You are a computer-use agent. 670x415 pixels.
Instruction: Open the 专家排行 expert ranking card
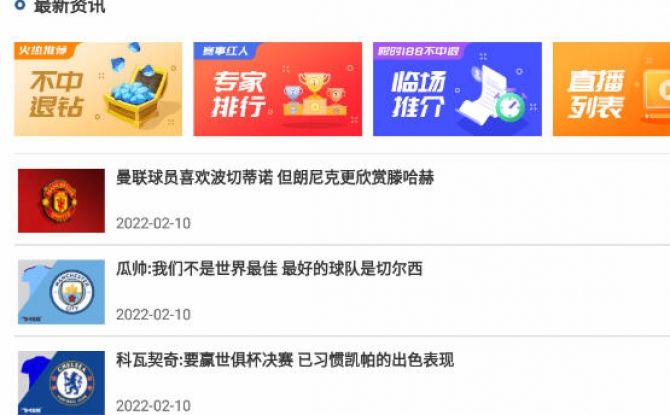[277, 89]
